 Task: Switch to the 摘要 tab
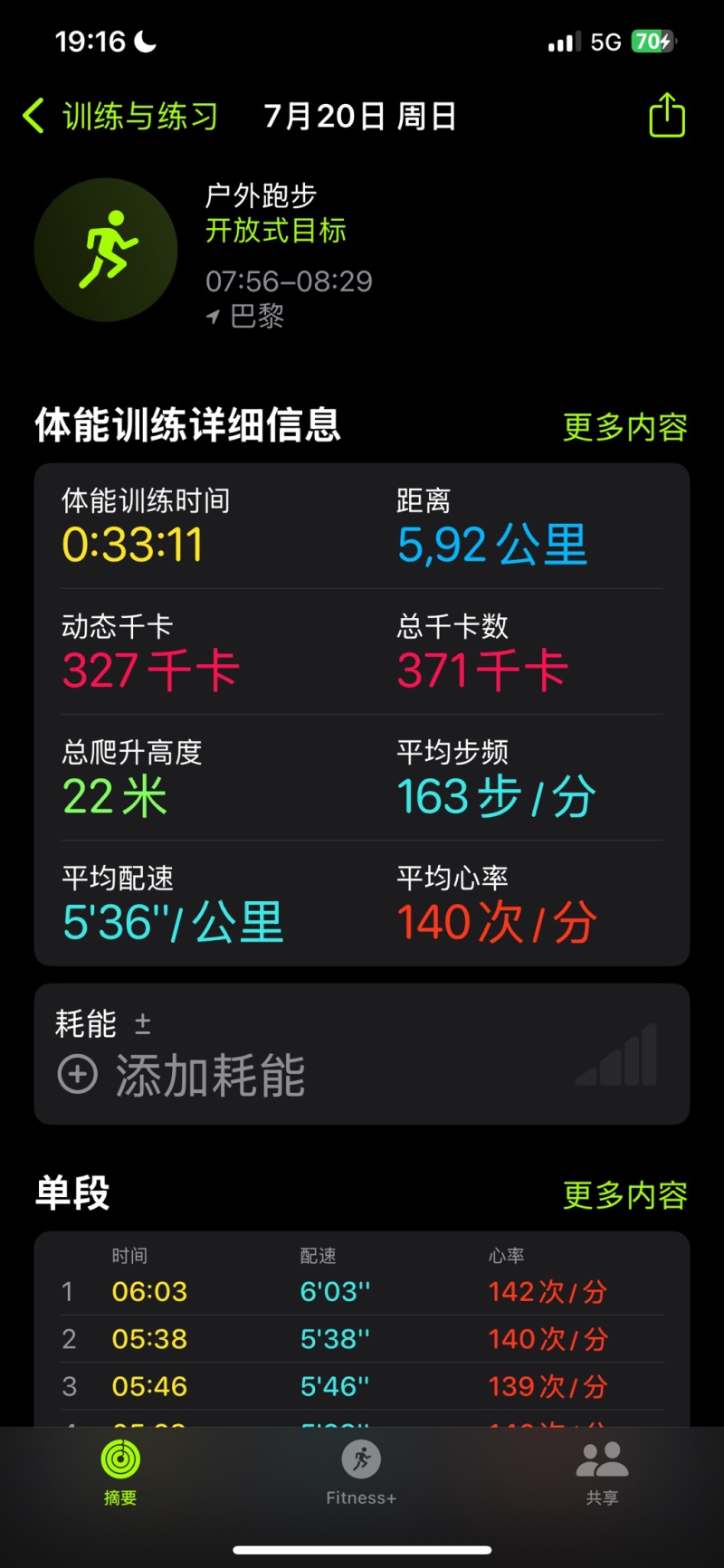tap(120, 1471)
